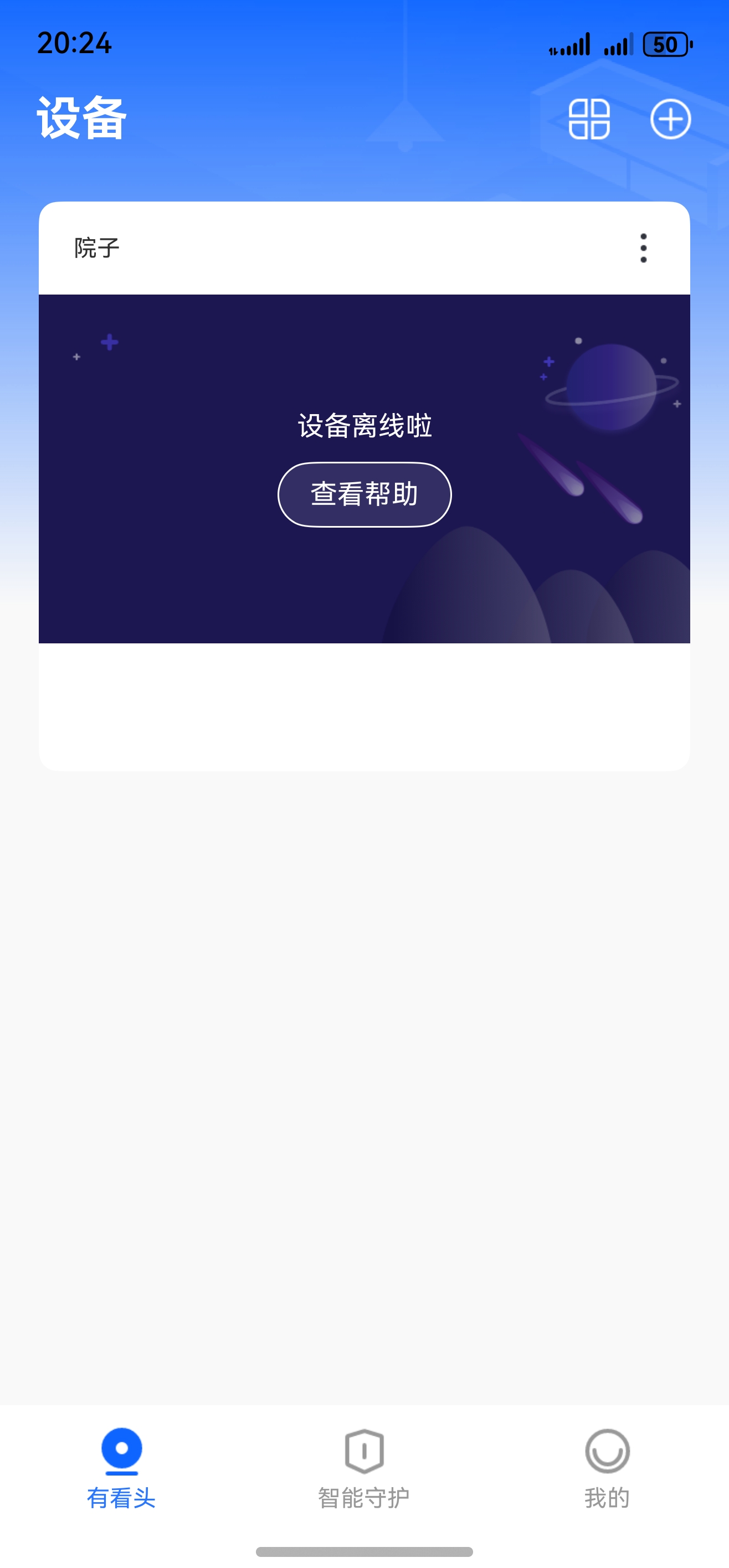Viewport: 729px width, 1568px height.
Task: Switch to the grid layout view
Action: [588, 119]
